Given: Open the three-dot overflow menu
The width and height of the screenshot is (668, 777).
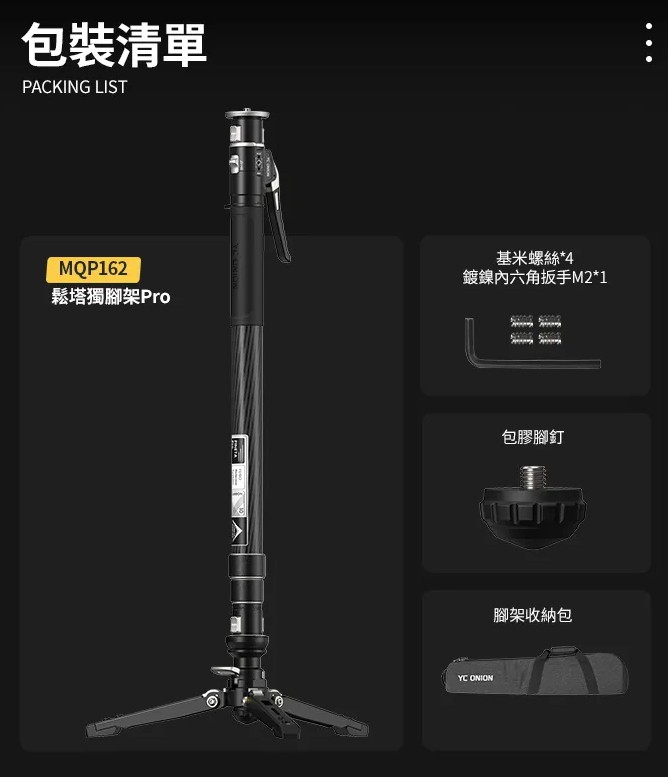Looking at the screenshot, I should [649, 43].
